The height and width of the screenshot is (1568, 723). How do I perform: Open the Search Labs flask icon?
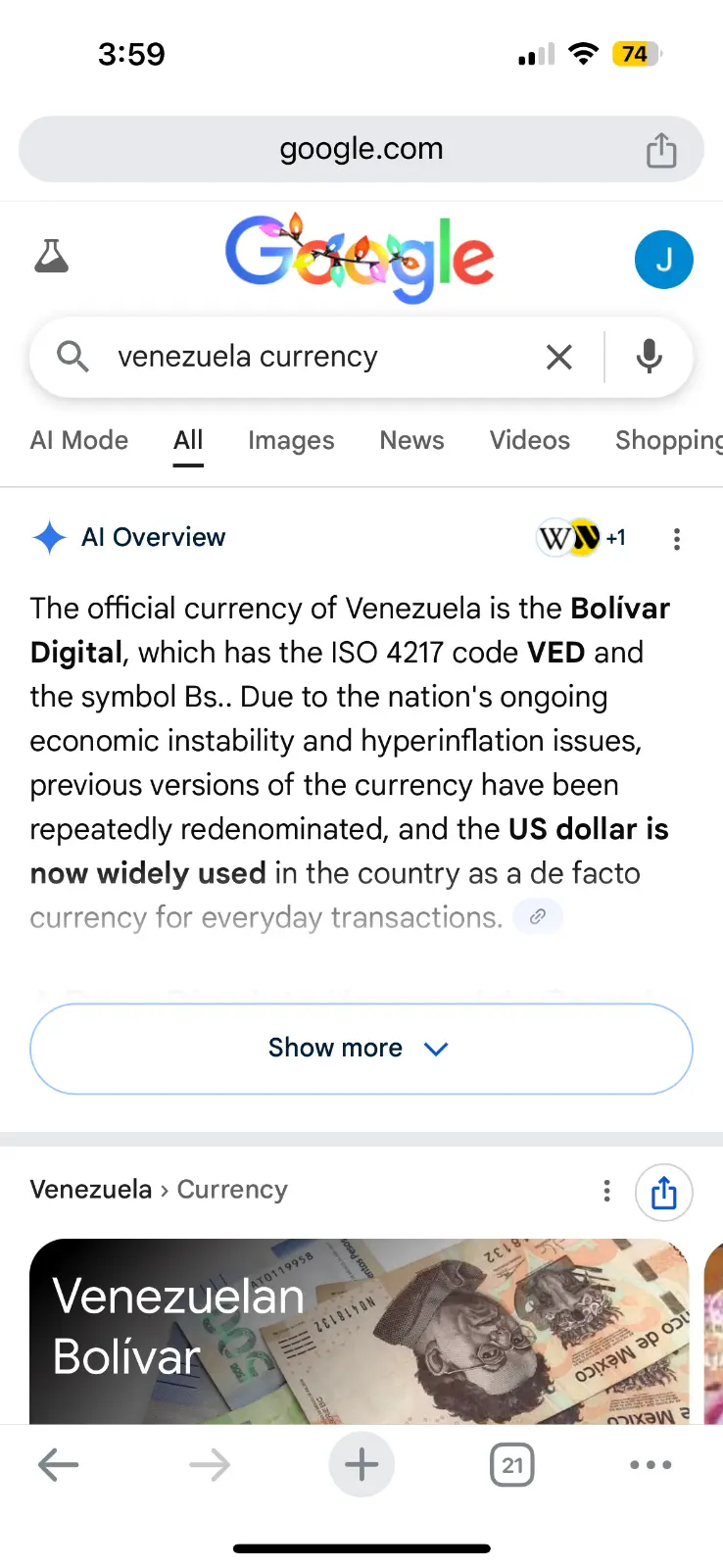click(52, 257)
